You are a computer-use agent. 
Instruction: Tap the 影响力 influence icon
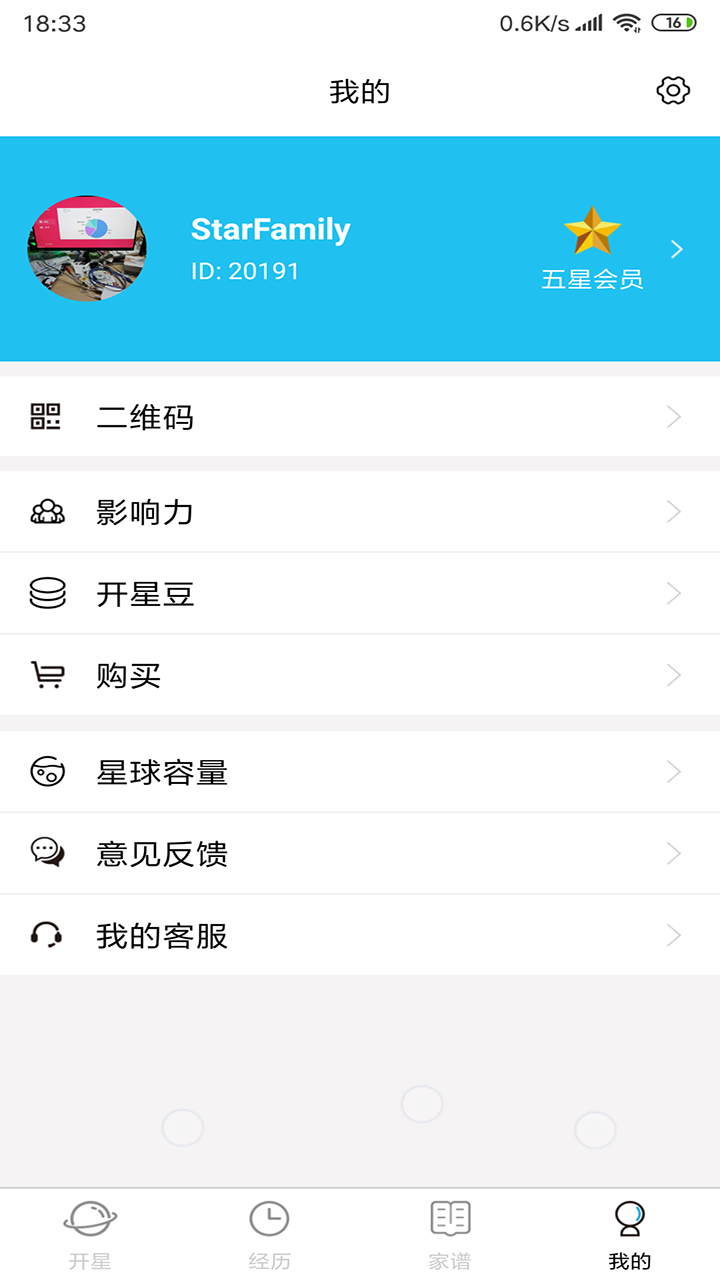47,511
